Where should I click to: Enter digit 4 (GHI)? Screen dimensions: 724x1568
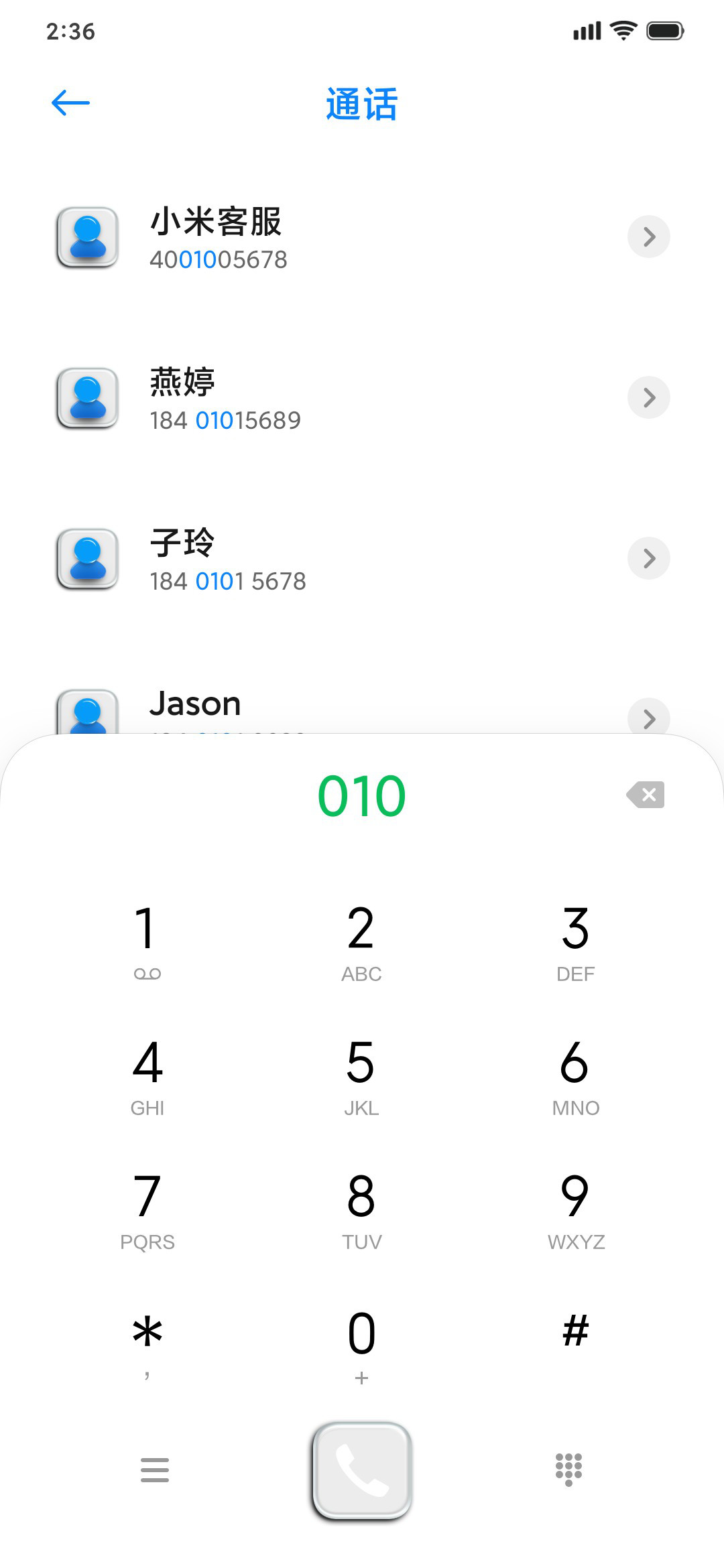147,1075
